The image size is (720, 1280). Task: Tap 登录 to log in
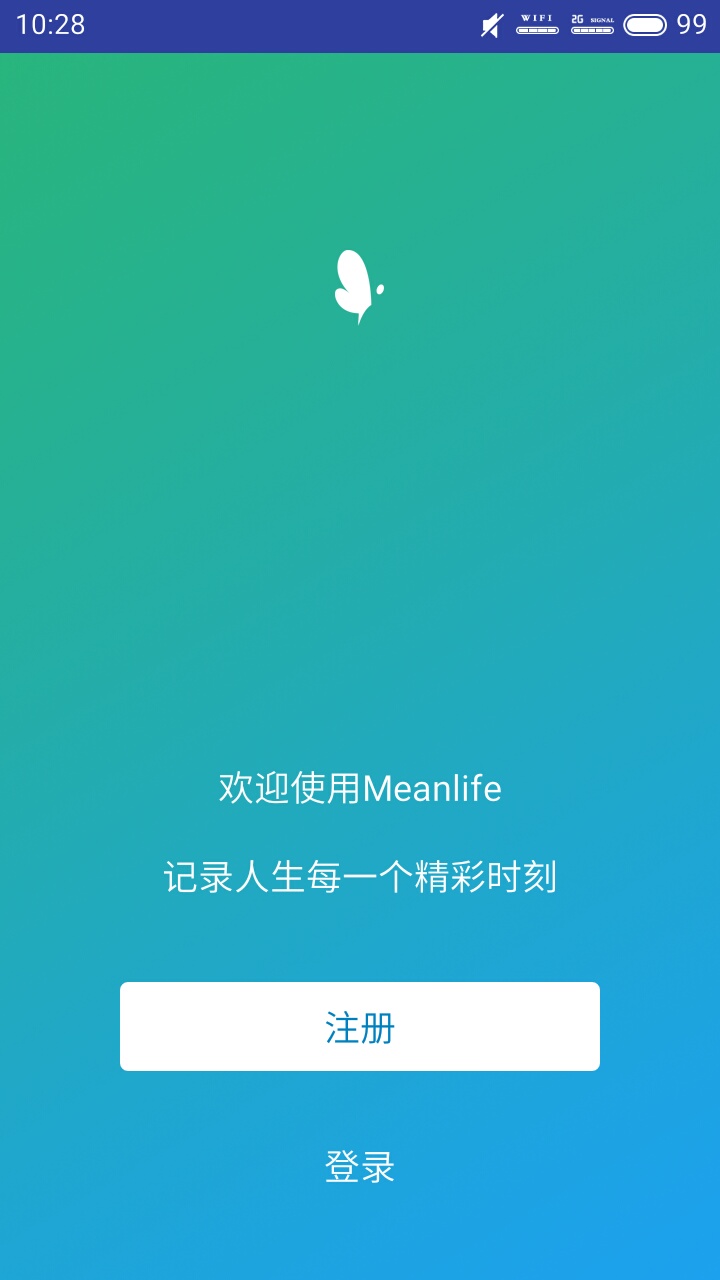360,1166
